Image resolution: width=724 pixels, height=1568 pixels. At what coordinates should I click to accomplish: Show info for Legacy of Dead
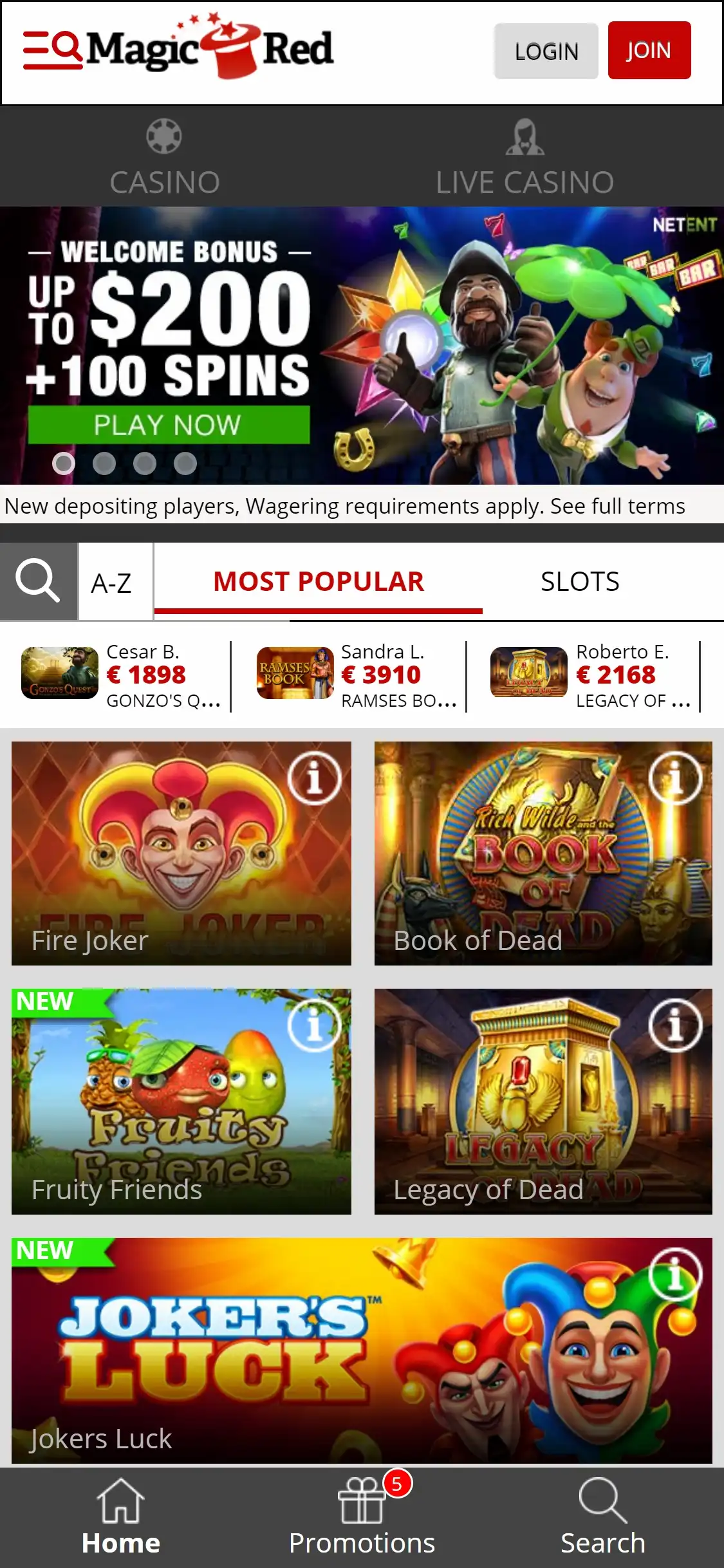point(674,1025)
